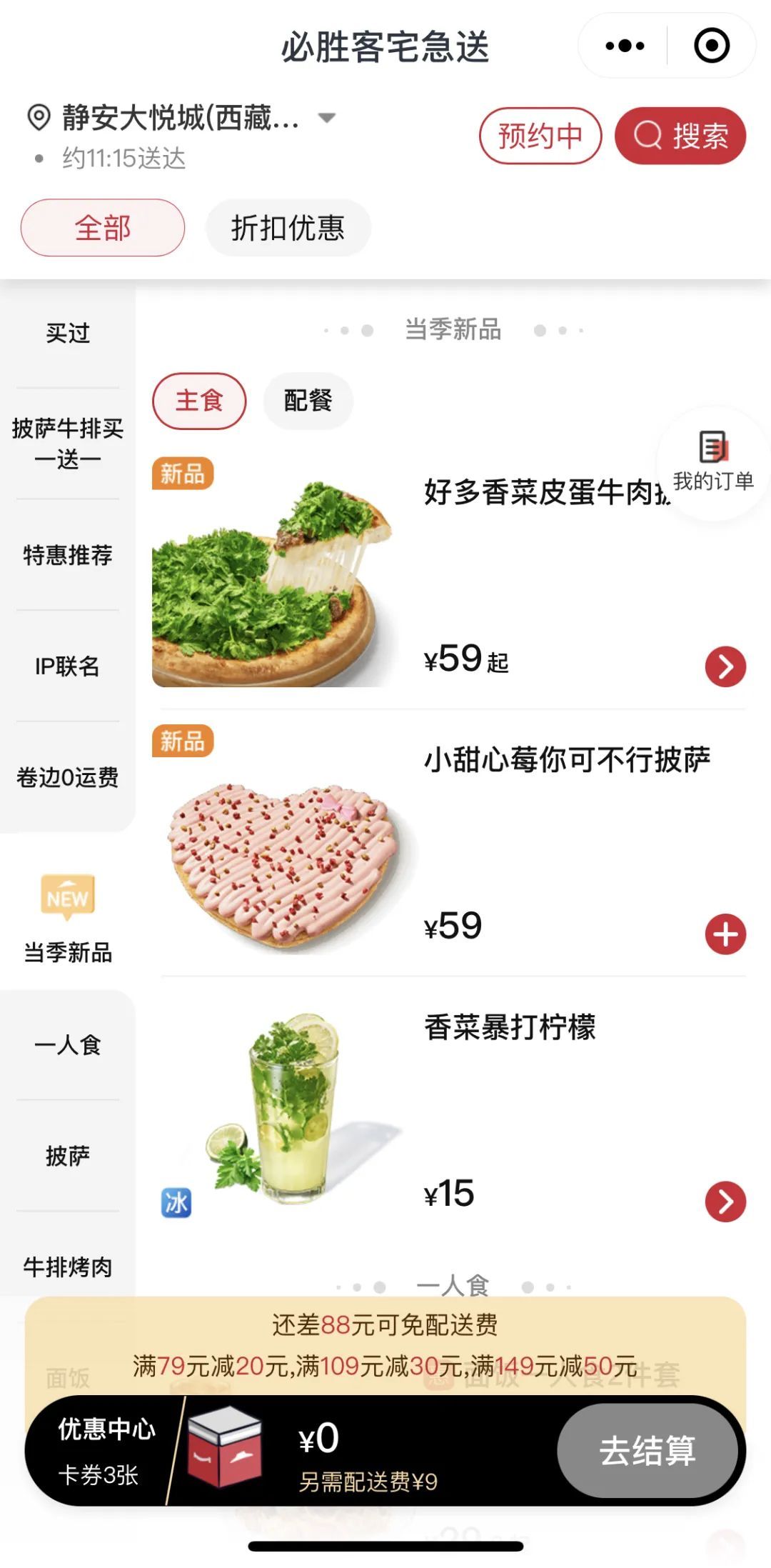Jump to 卷边0运费 category

pos(68,776)
